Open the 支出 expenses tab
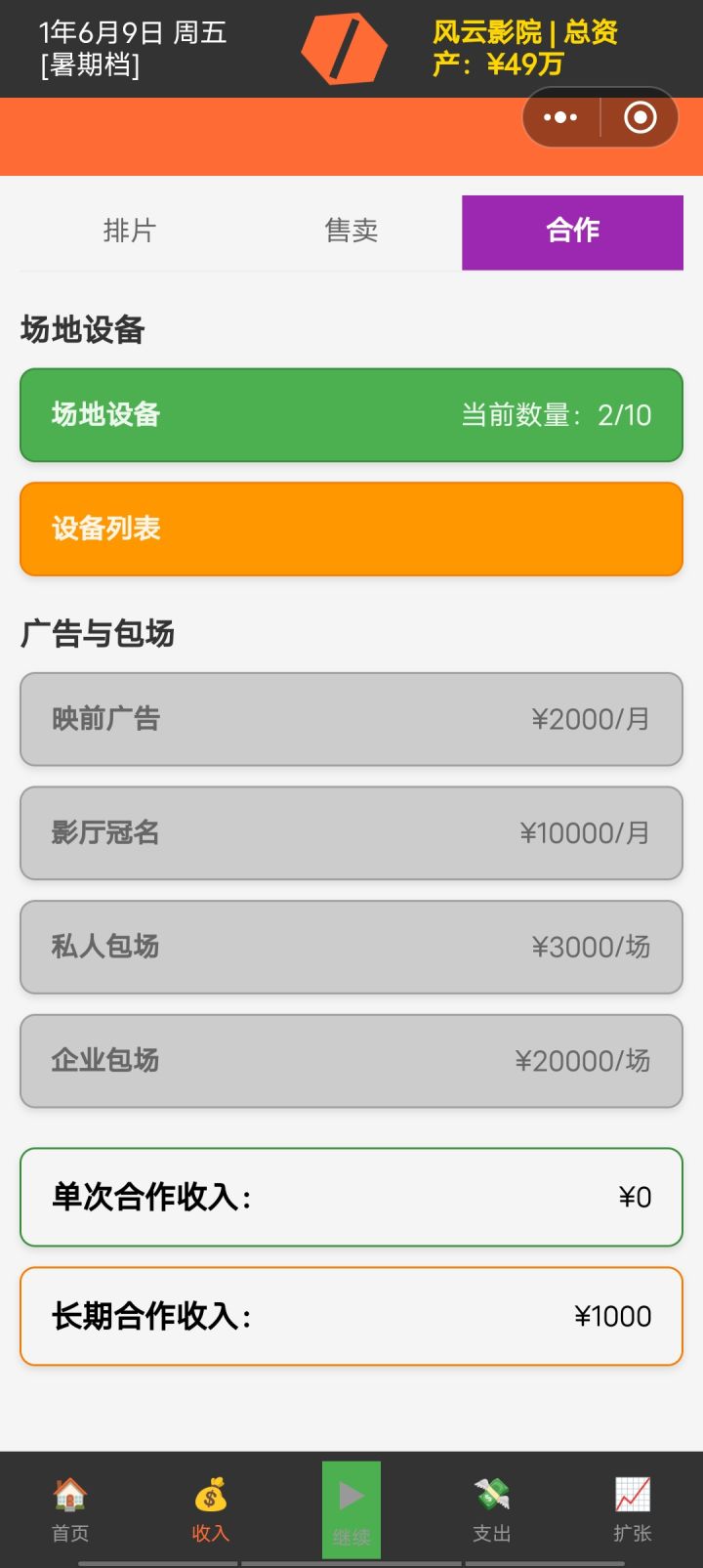703x1568 pixels. (492, 1509)
